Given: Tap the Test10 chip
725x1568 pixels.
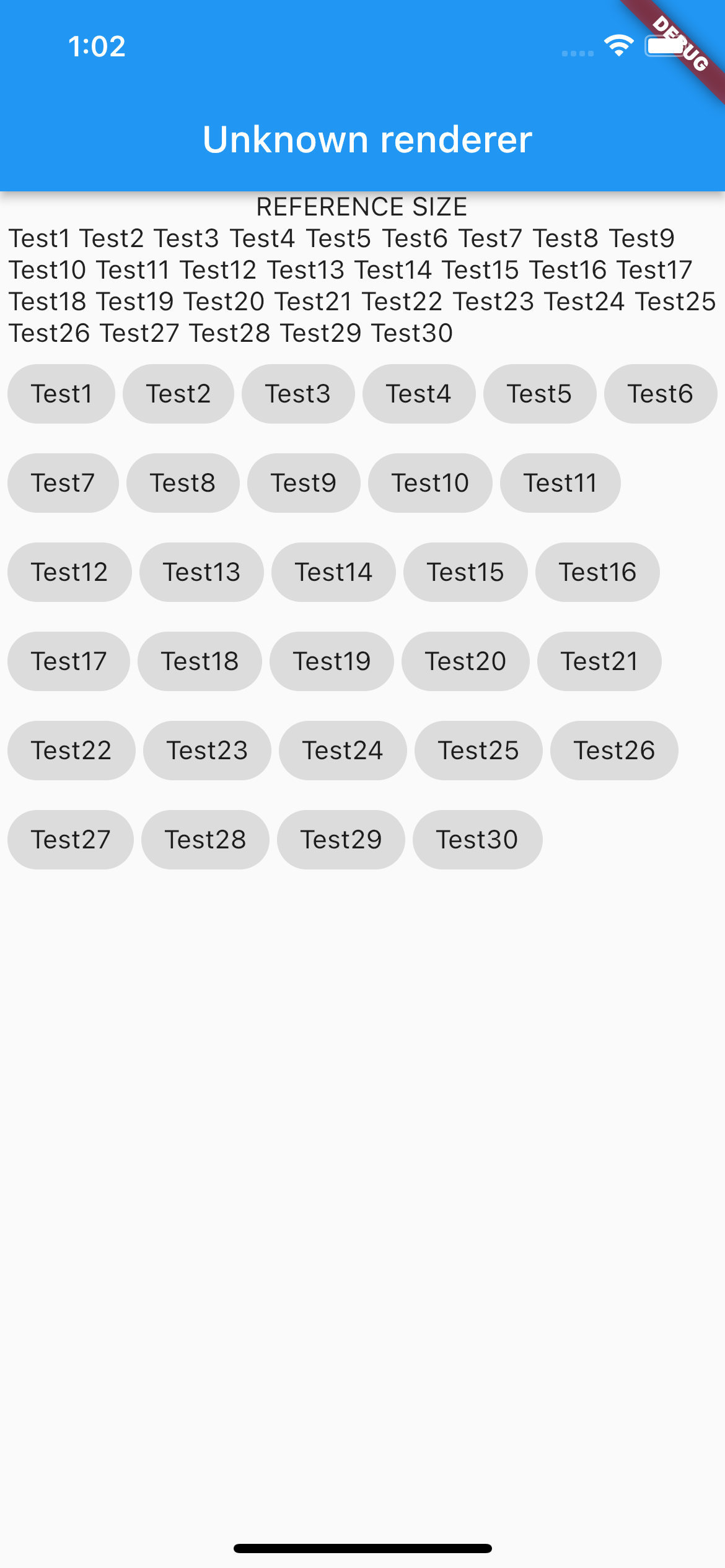Looking at the screenshot, I should click(x=430, y=483).
